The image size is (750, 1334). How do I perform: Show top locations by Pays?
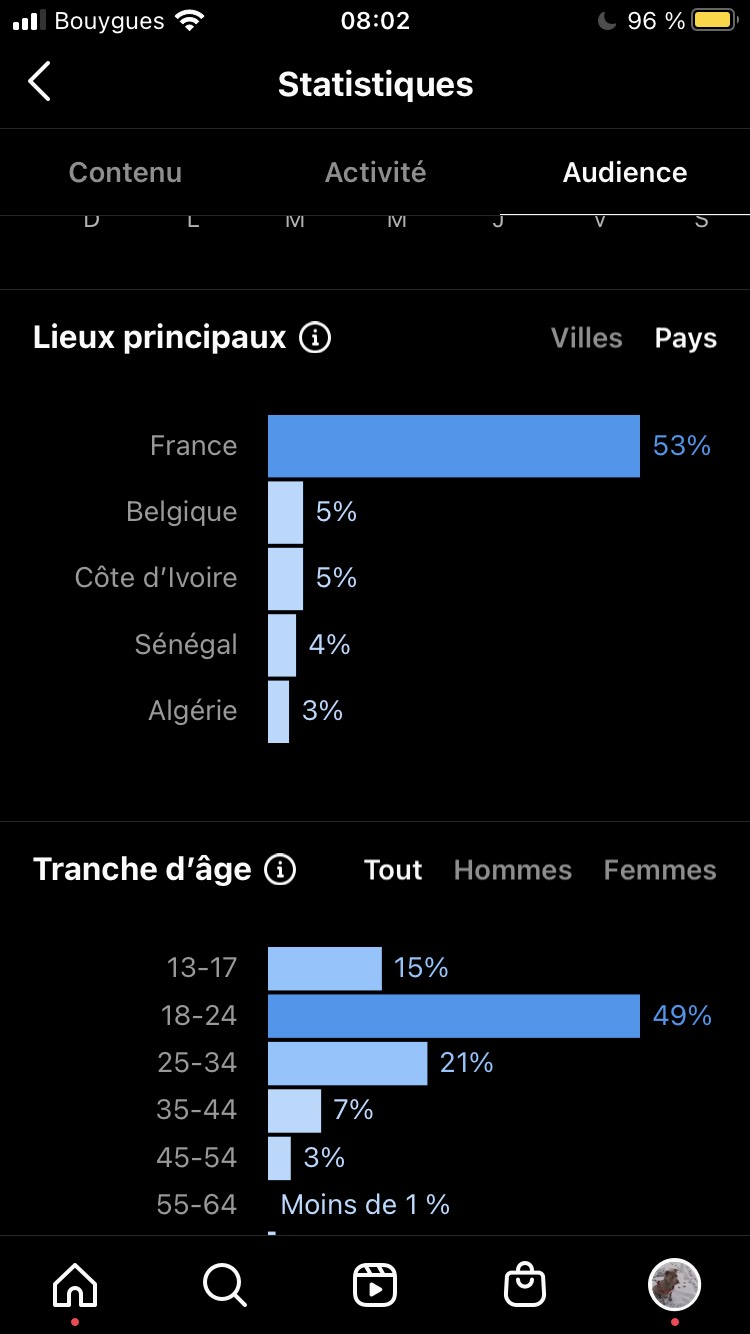[686, 338]
